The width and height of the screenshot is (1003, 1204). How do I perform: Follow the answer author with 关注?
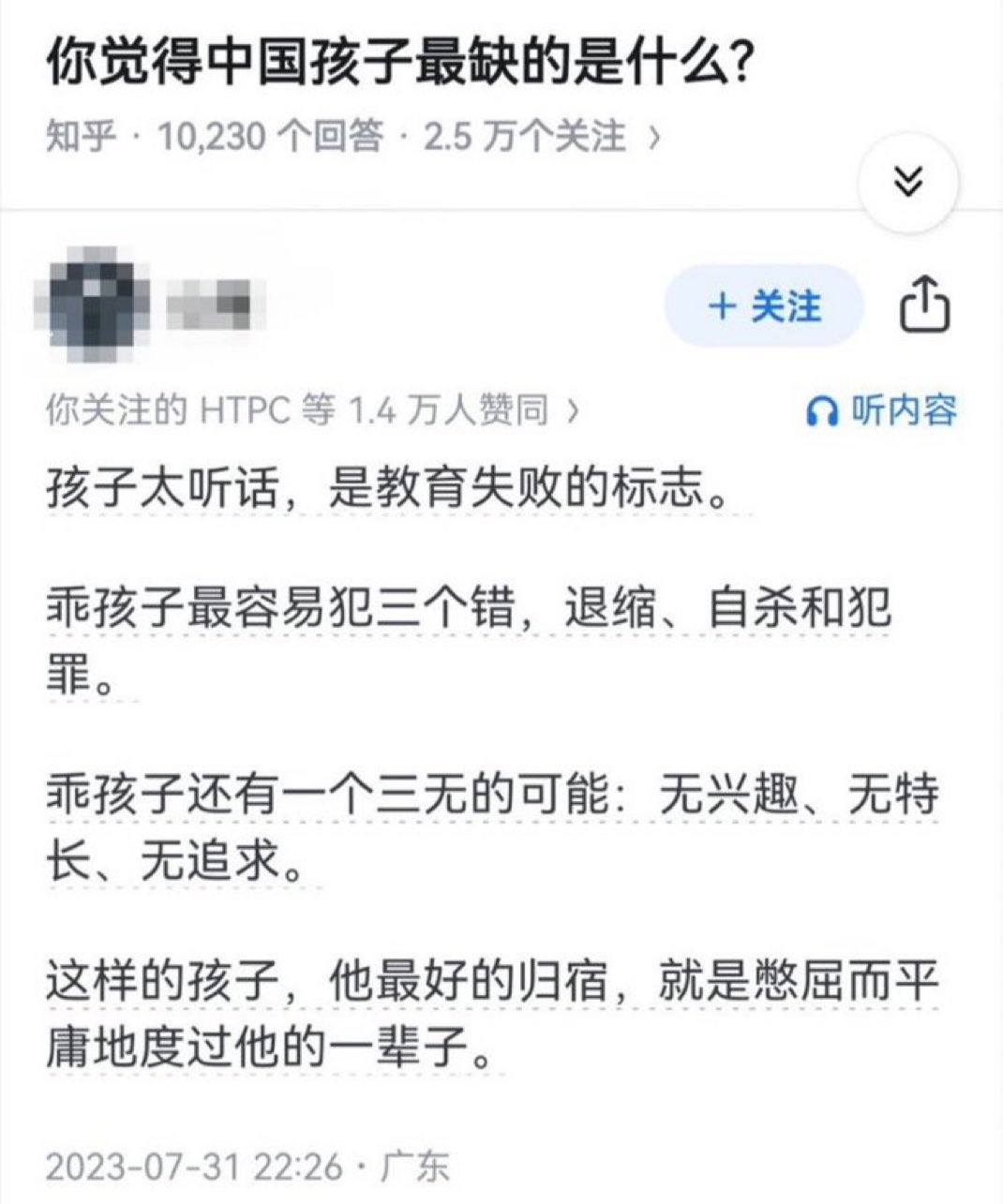(763, 306)
